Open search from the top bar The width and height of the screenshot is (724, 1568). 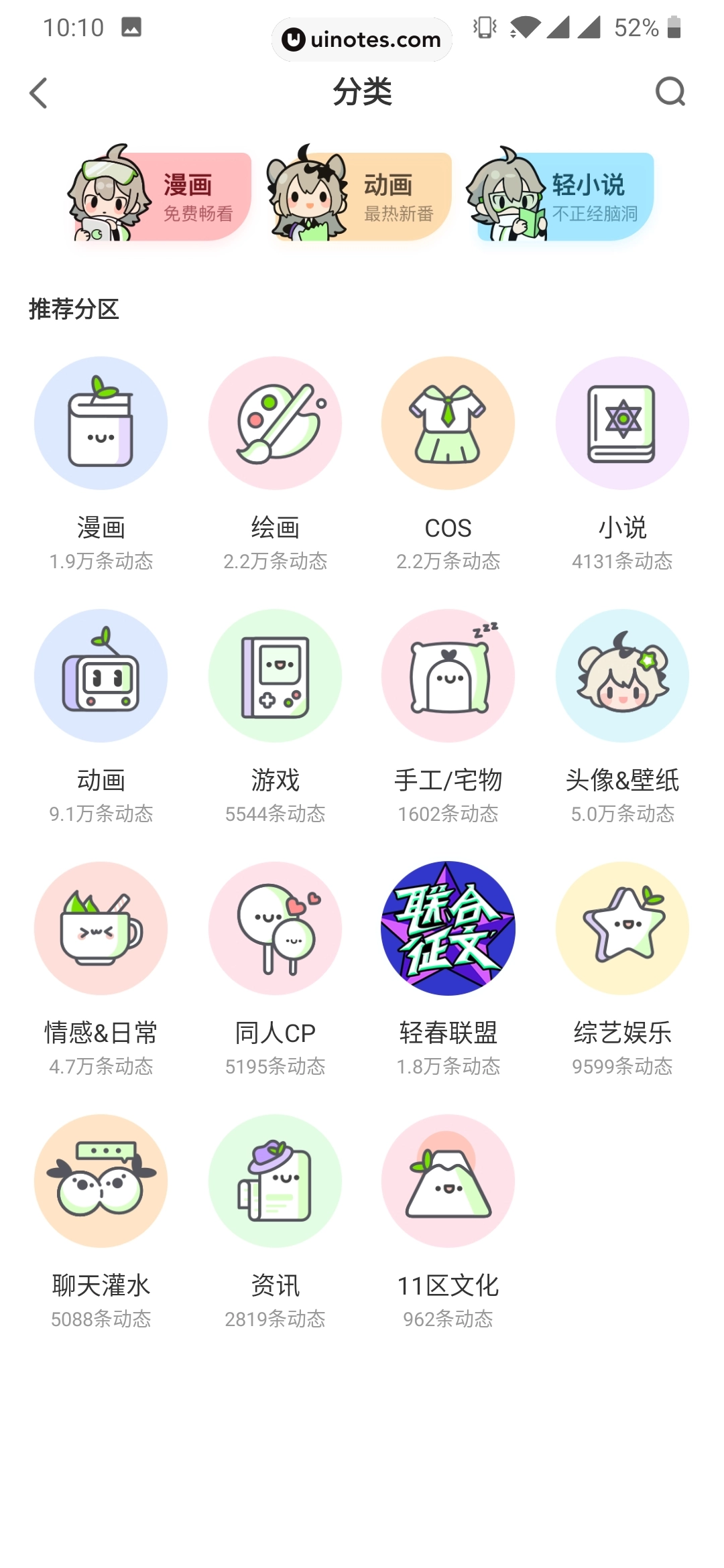point(670,92)
